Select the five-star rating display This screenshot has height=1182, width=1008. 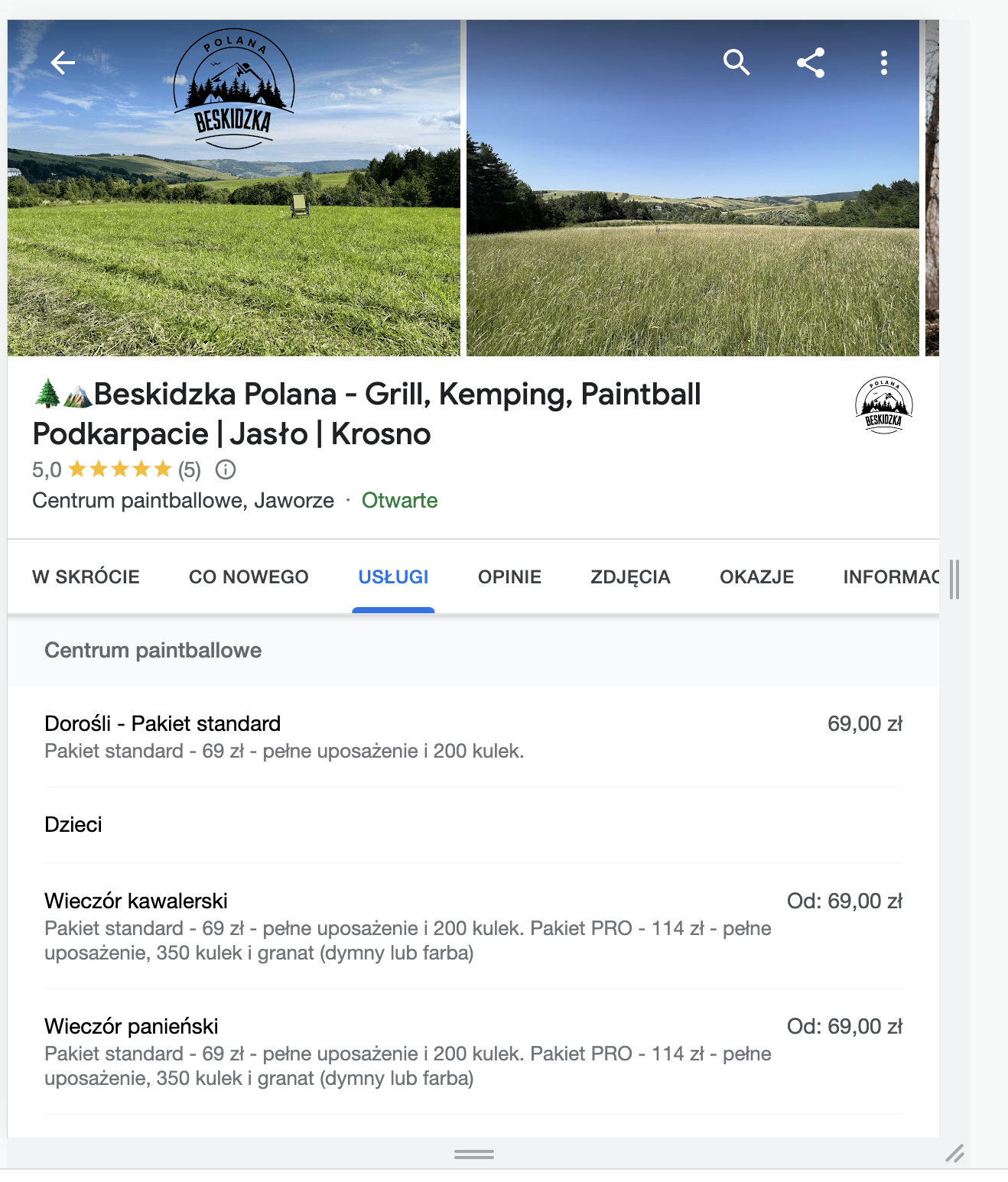119,469
